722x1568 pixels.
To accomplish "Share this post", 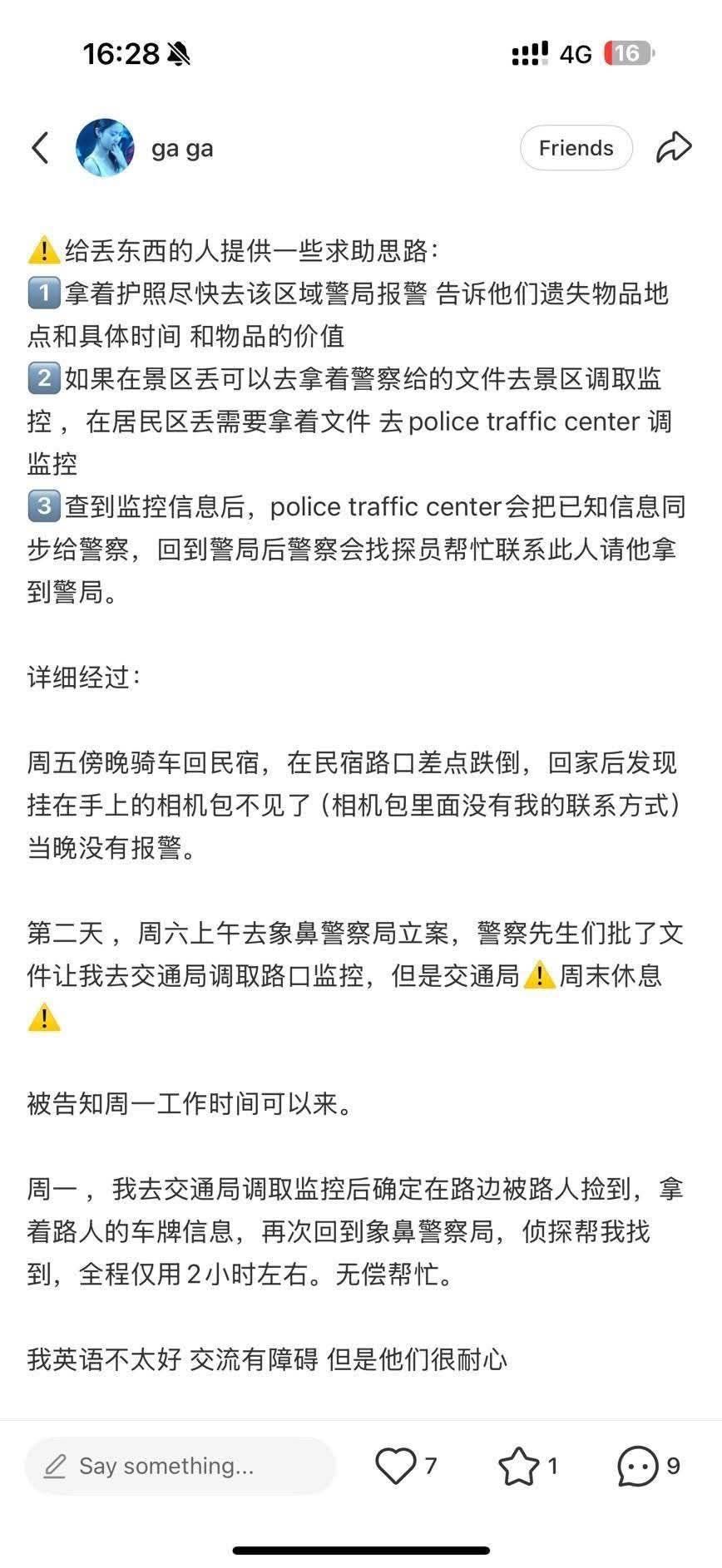I will point(674,147).
